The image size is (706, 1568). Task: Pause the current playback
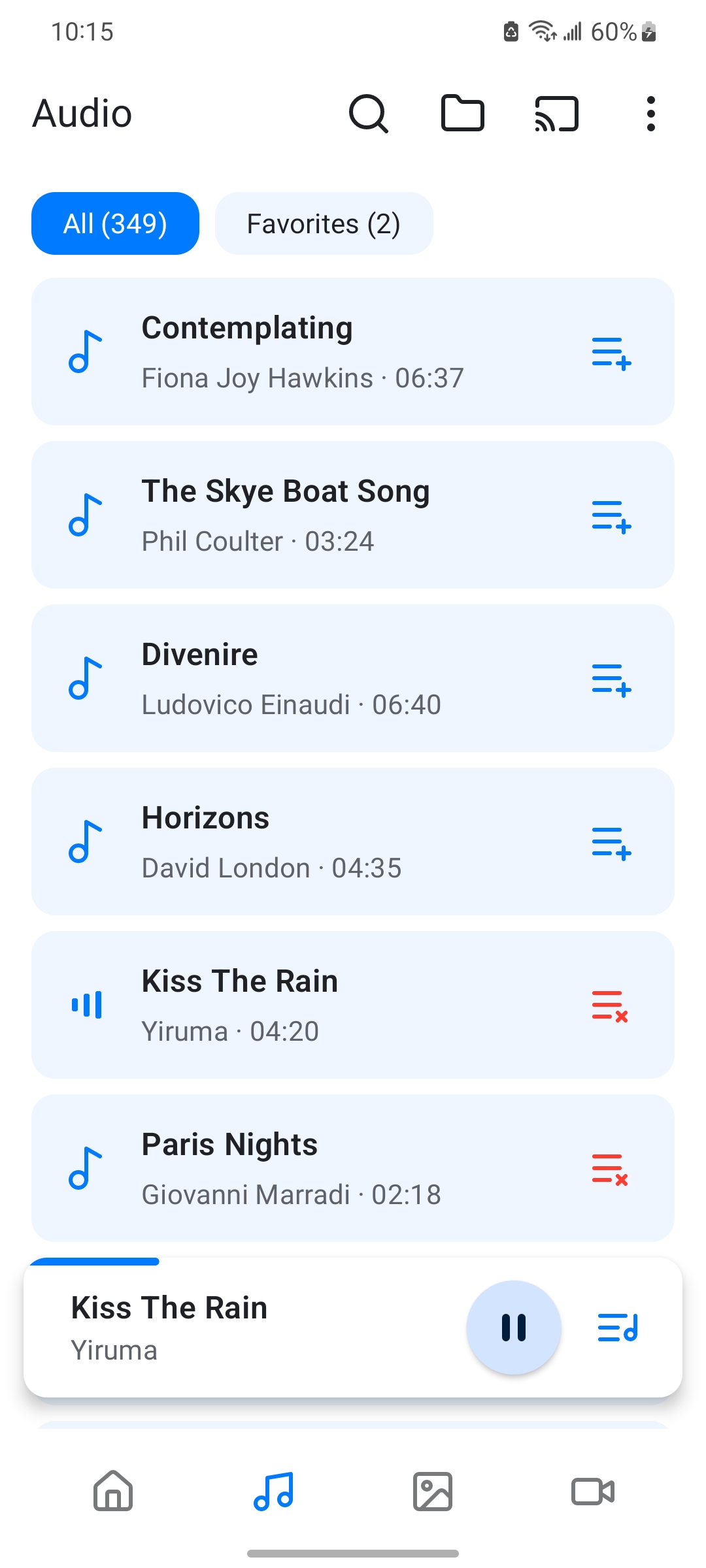pyautogui.click(x=514, y=1328)
